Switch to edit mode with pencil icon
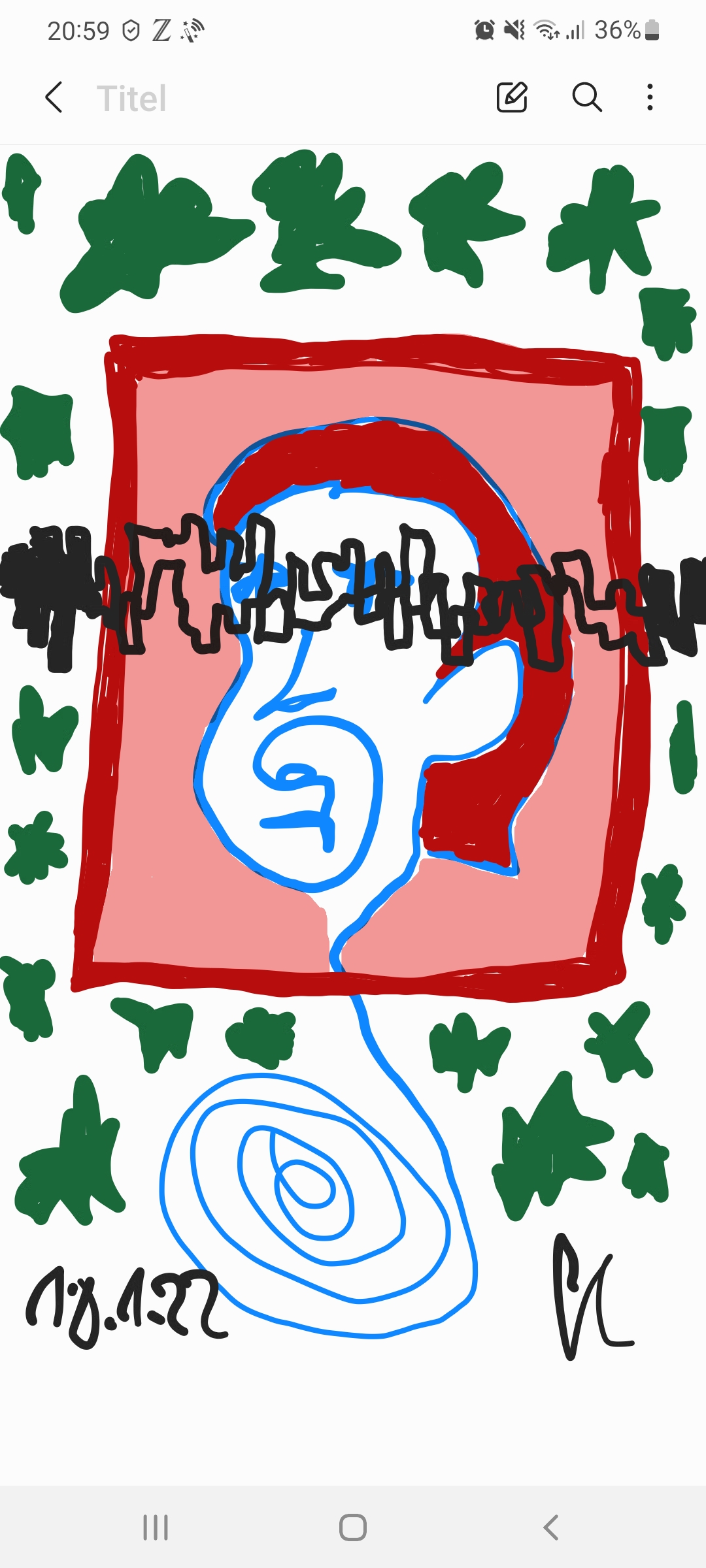This screenshot has width=706, height=1568. point(512,97)
